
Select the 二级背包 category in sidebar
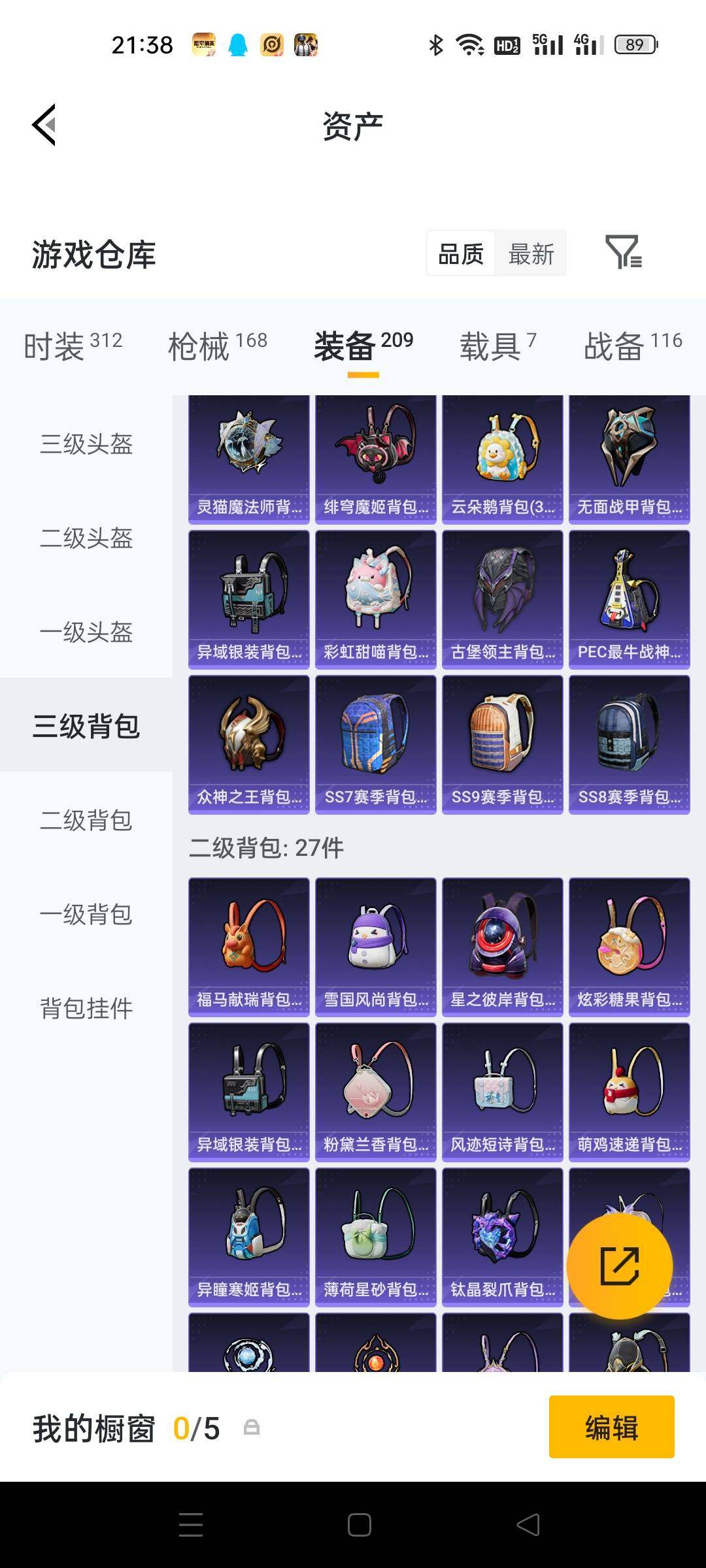coord(86,822)
